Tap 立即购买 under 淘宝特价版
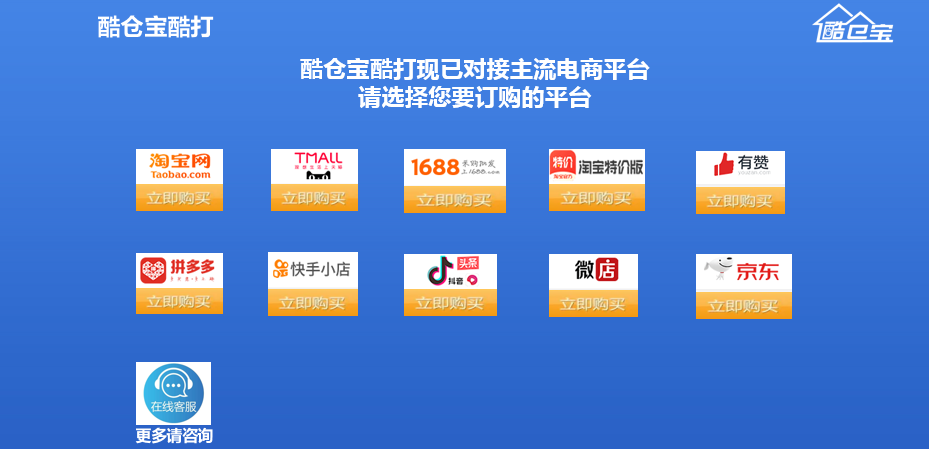The image size is (929, 449). (596, 198)
